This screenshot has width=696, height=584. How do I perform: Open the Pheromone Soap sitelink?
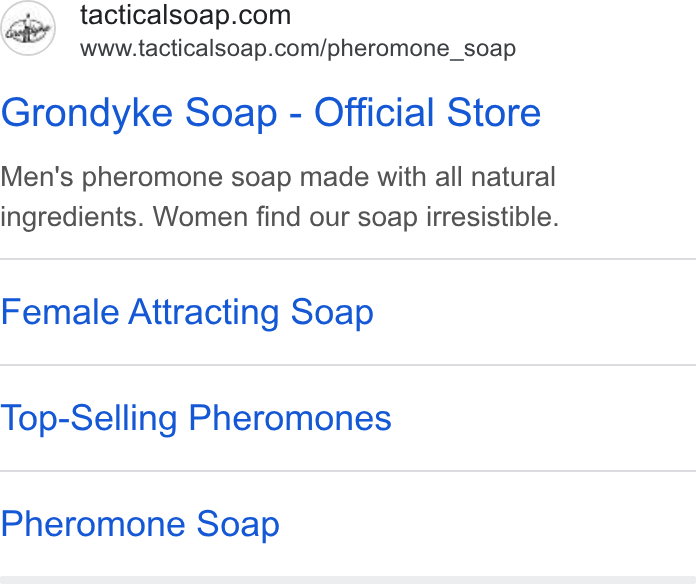pos(140,525)
